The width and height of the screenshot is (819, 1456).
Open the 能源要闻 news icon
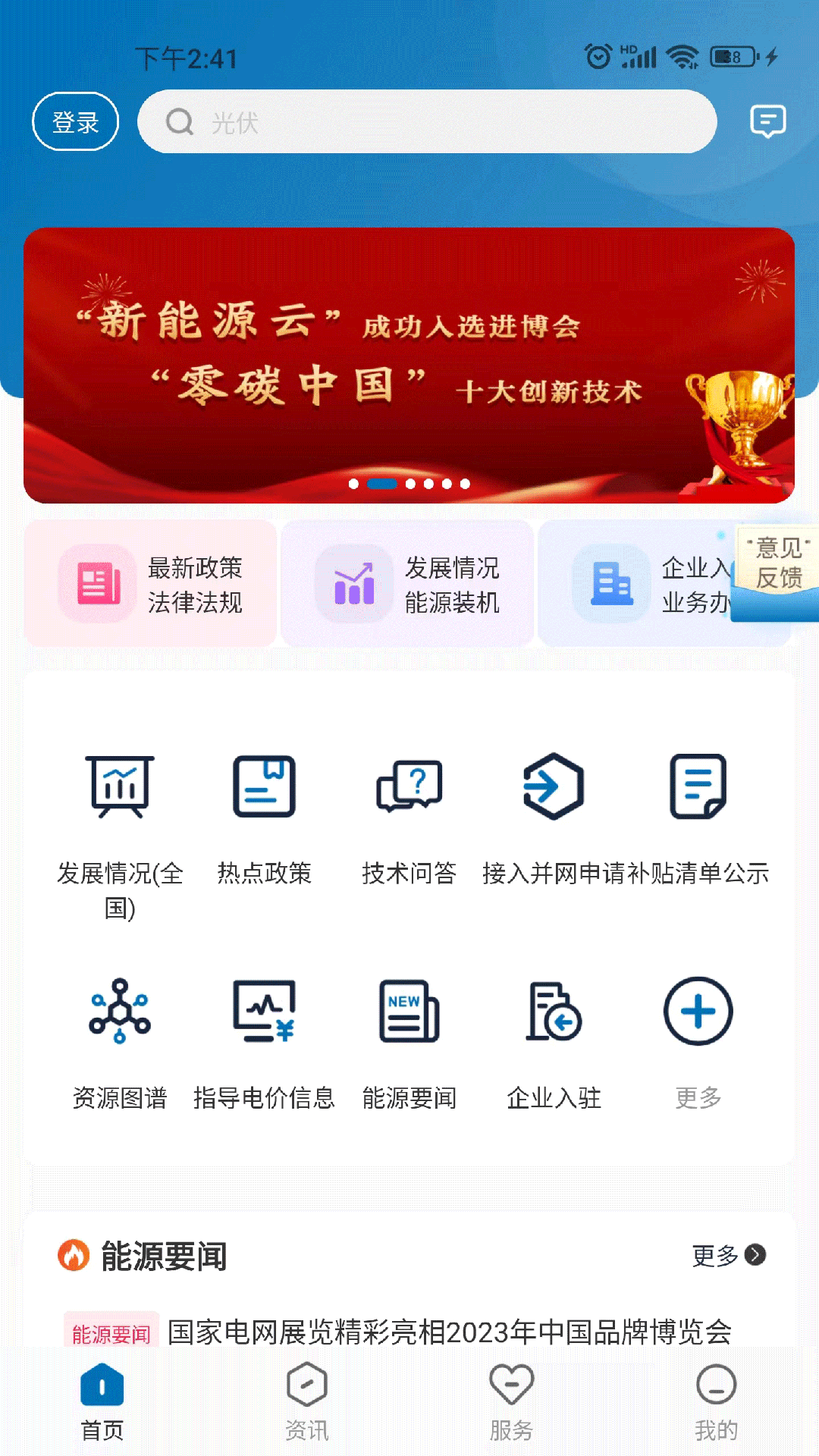409,1014
